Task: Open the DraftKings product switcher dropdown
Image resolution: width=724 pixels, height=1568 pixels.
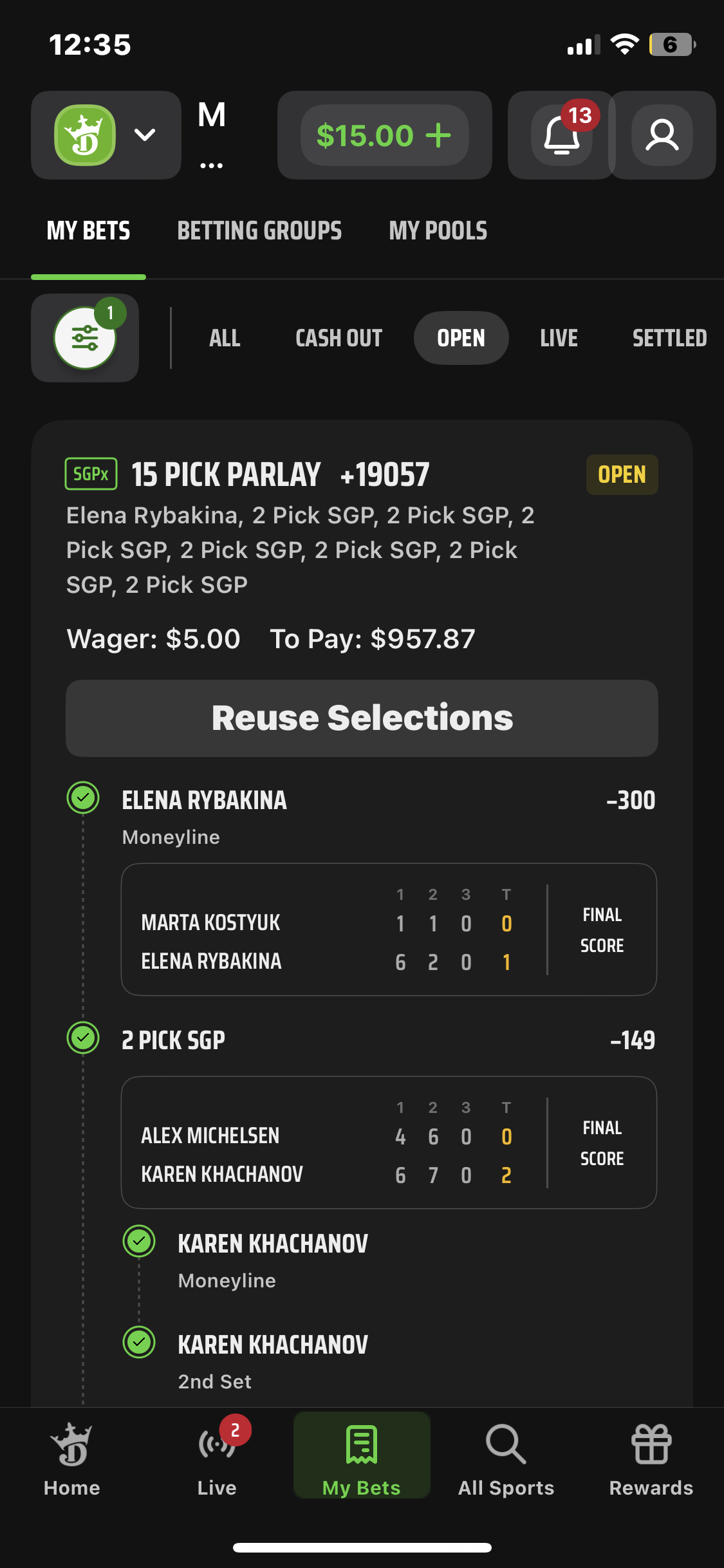Action: coord(106,135)
